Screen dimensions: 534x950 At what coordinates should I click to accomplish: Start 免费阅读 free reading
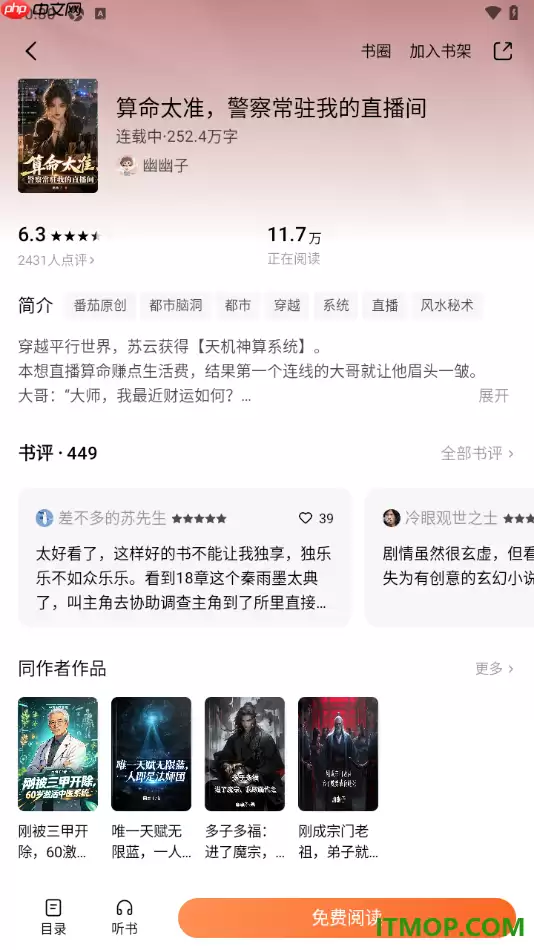point(347,917)
